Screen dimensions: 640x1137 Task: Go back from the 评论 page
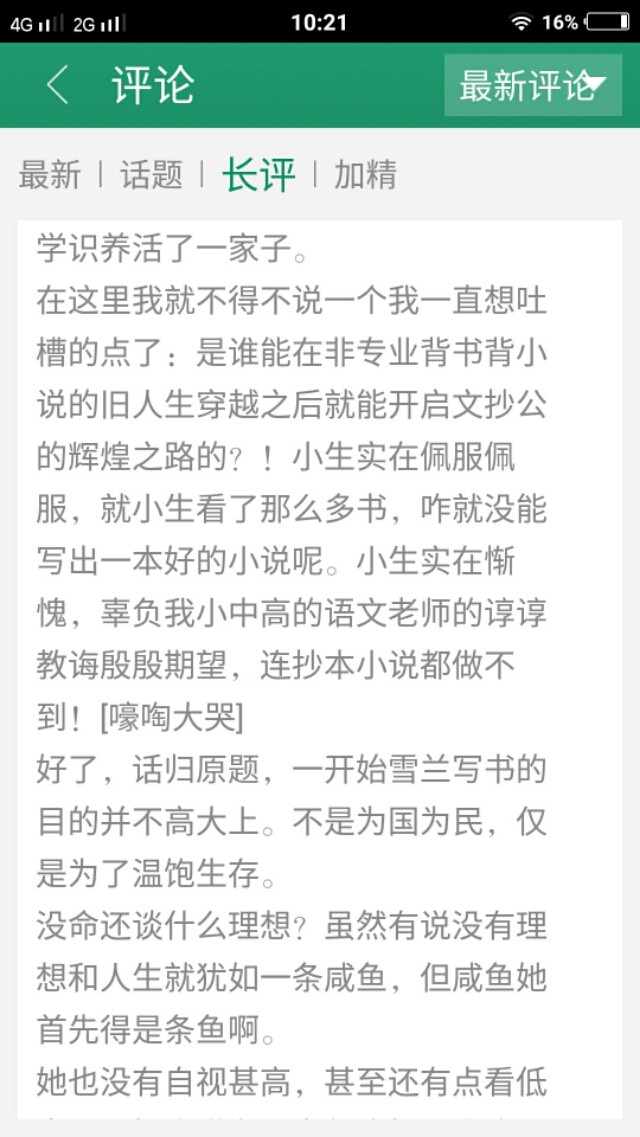58,86
